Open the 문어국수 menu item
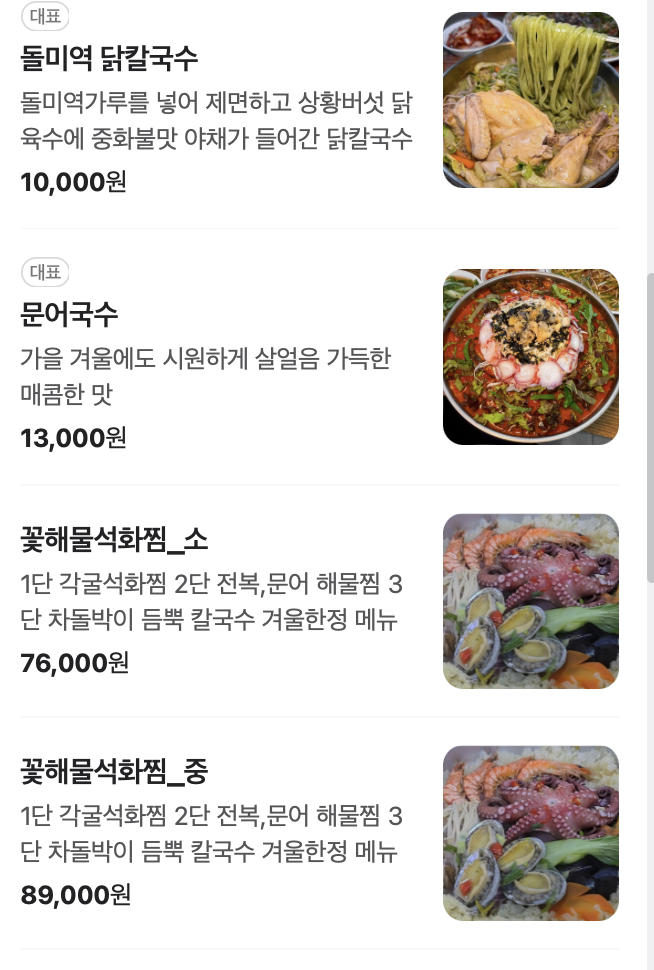 [x=70, y=315]
